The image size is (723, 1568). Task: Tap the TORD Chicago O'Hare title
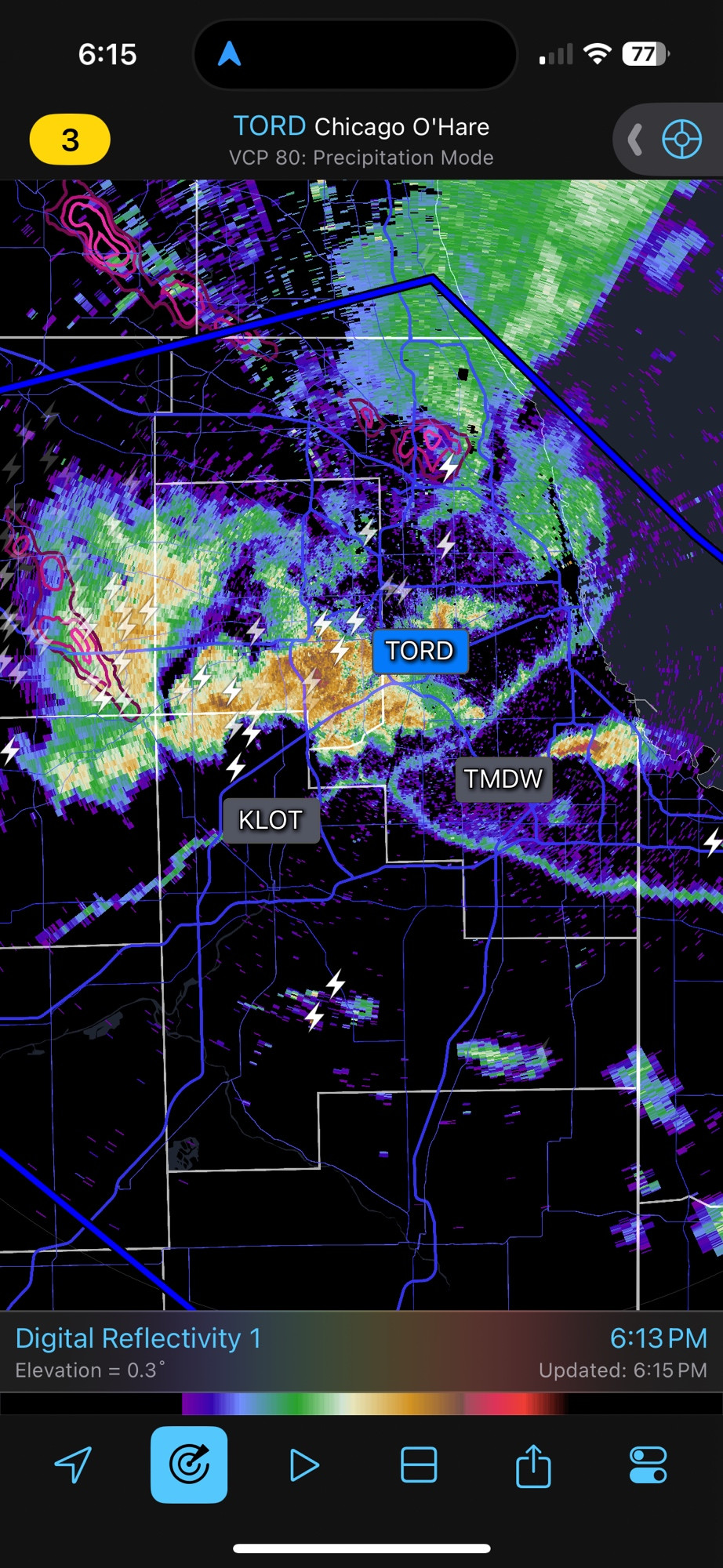point(361,126)
